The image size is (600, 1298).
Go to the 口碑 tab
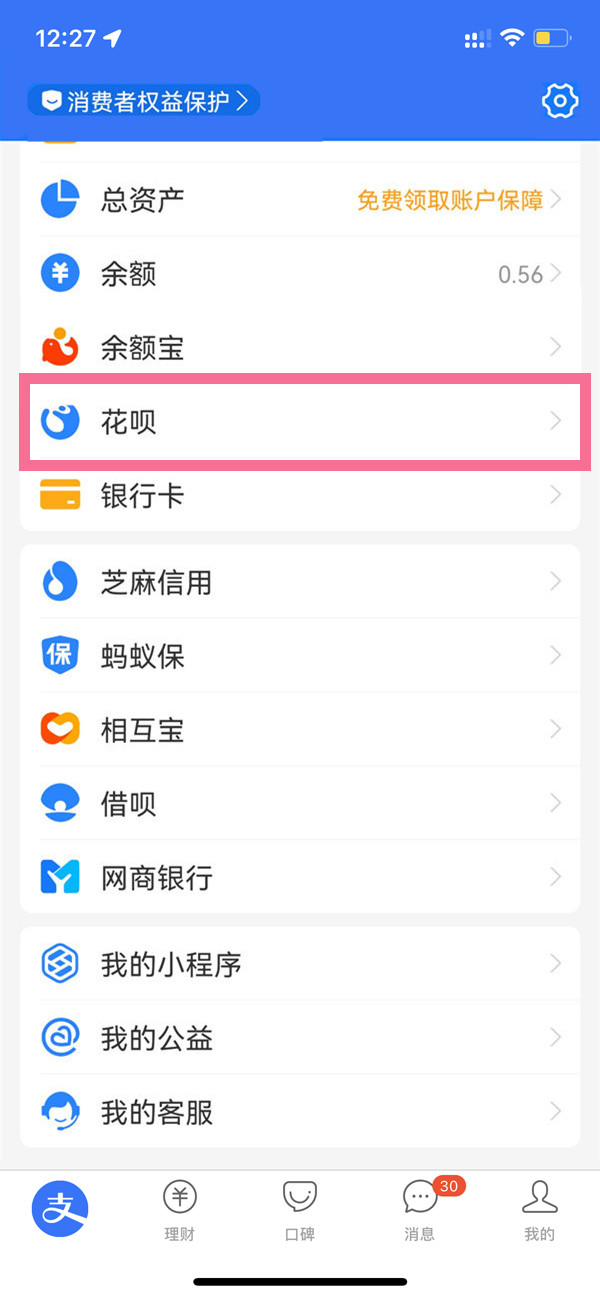[300, 1210]
